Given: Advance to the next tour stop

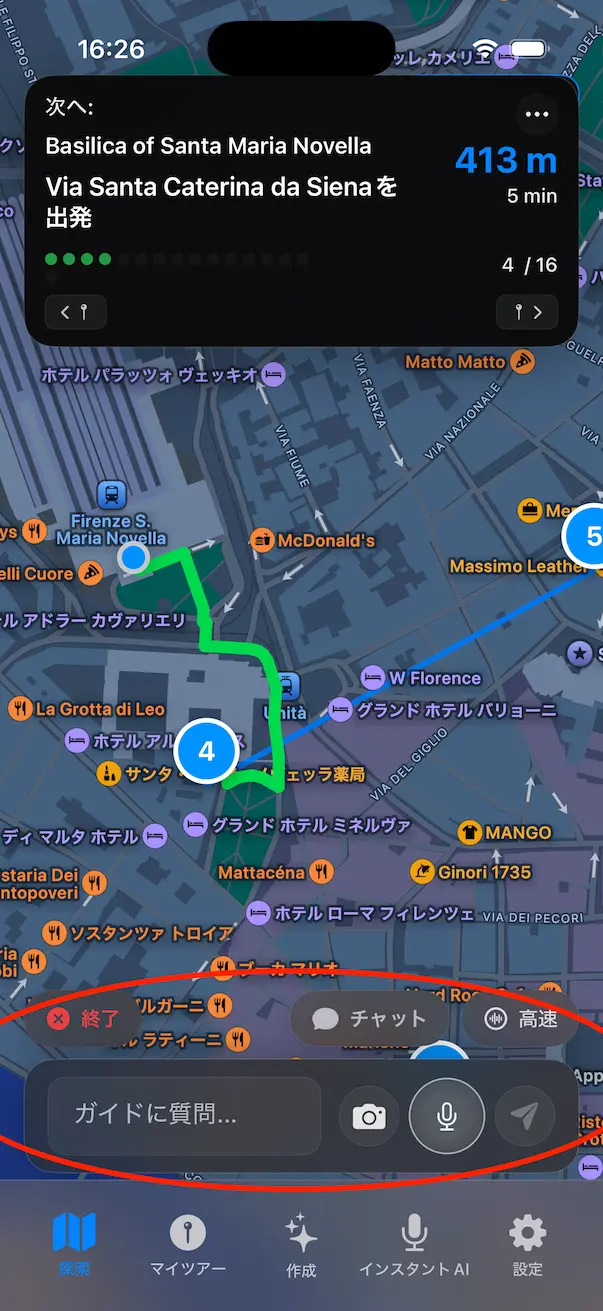Looking at the screenshot, I should pos(527,312).
